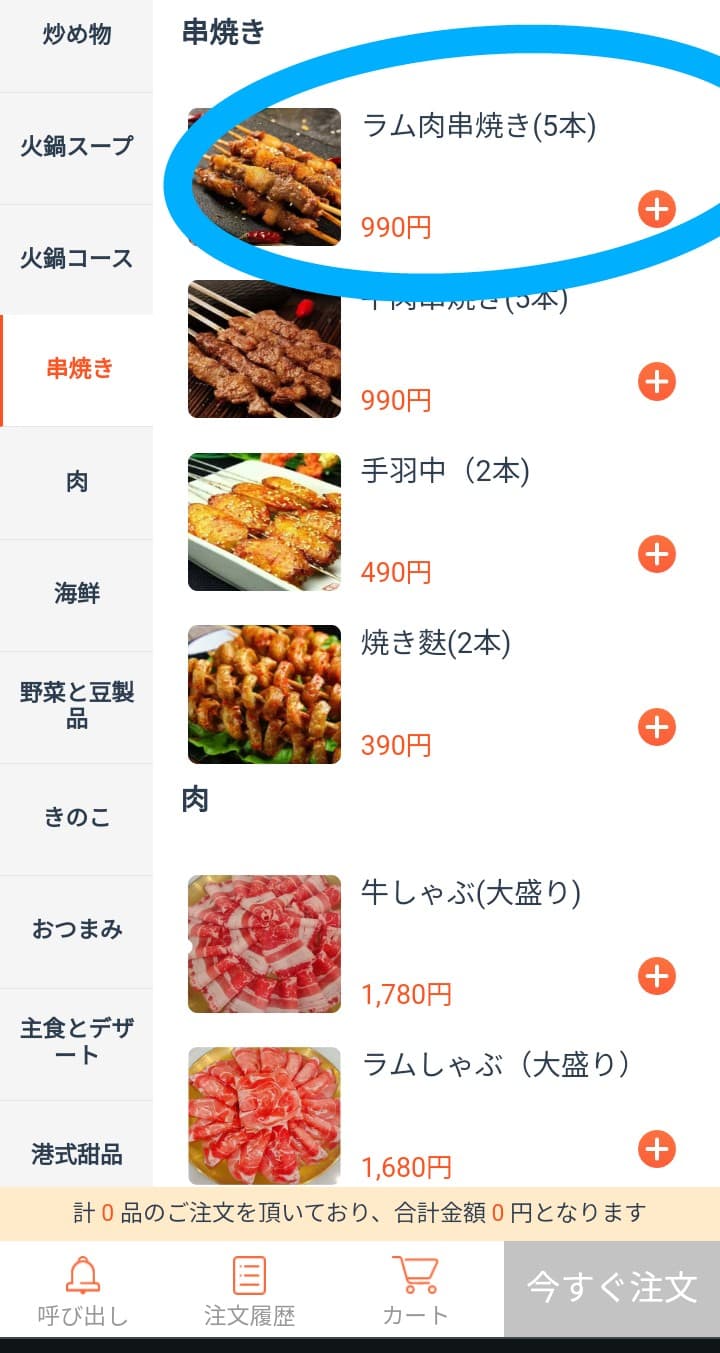
Task: Open the 火鍋スープ category
Action: [x=75, y=145]
